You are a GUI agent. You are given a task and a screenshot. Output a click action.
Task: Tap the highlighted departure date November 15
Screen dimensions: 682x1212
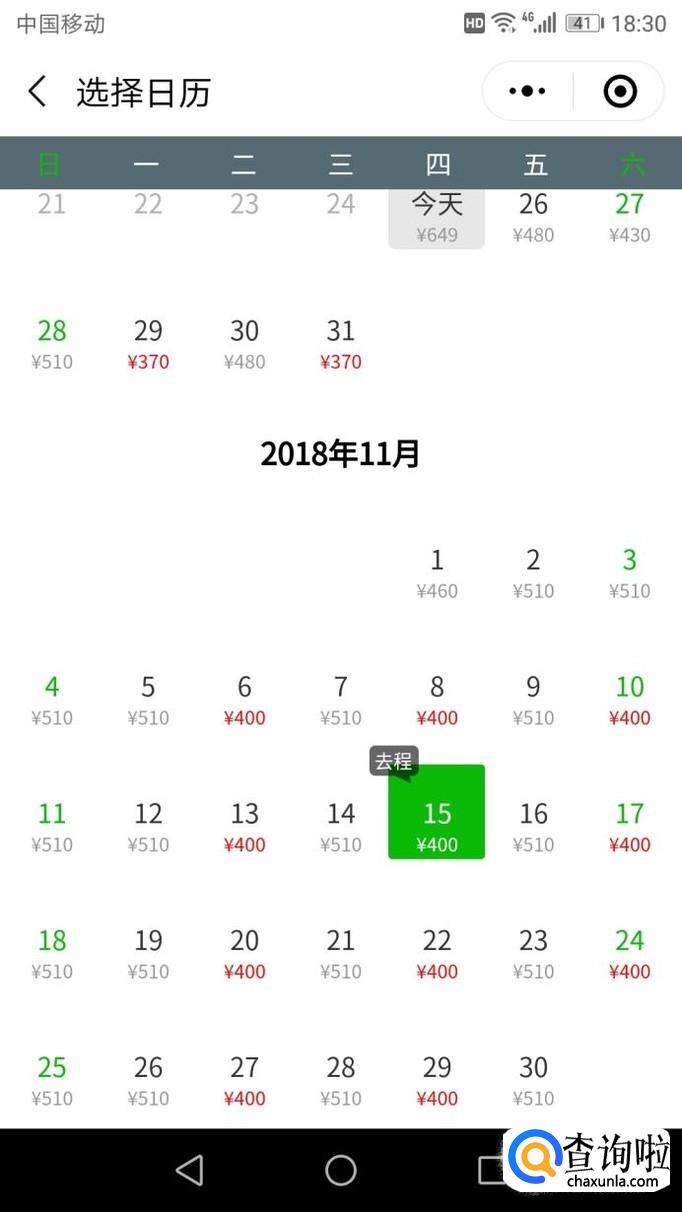click(437, 813)
